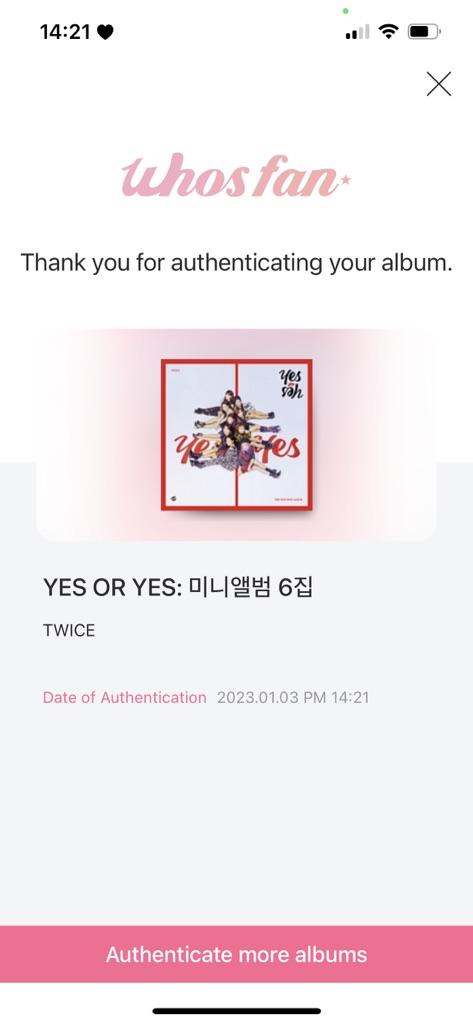
Task: Tap Authenticate more albums button
Action: coord(236,954)
